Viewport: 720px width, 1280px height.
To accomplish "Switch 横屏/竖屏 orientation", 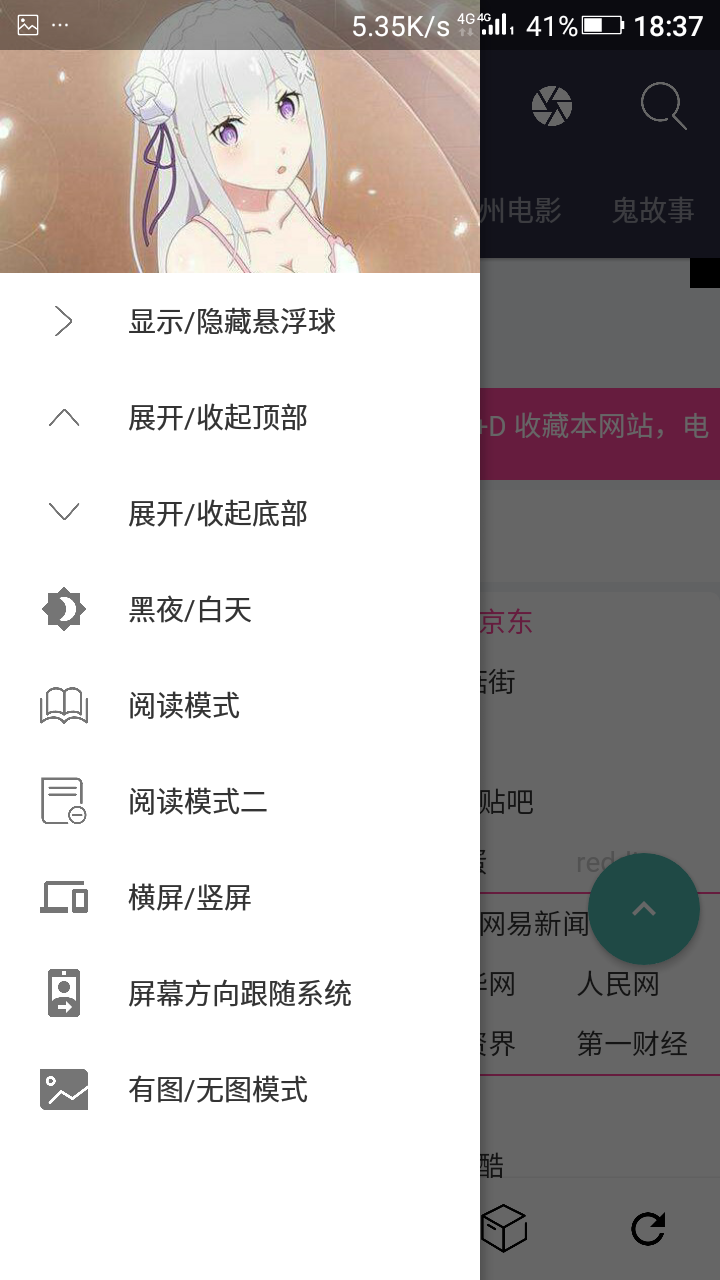I will tap(240, 898).
